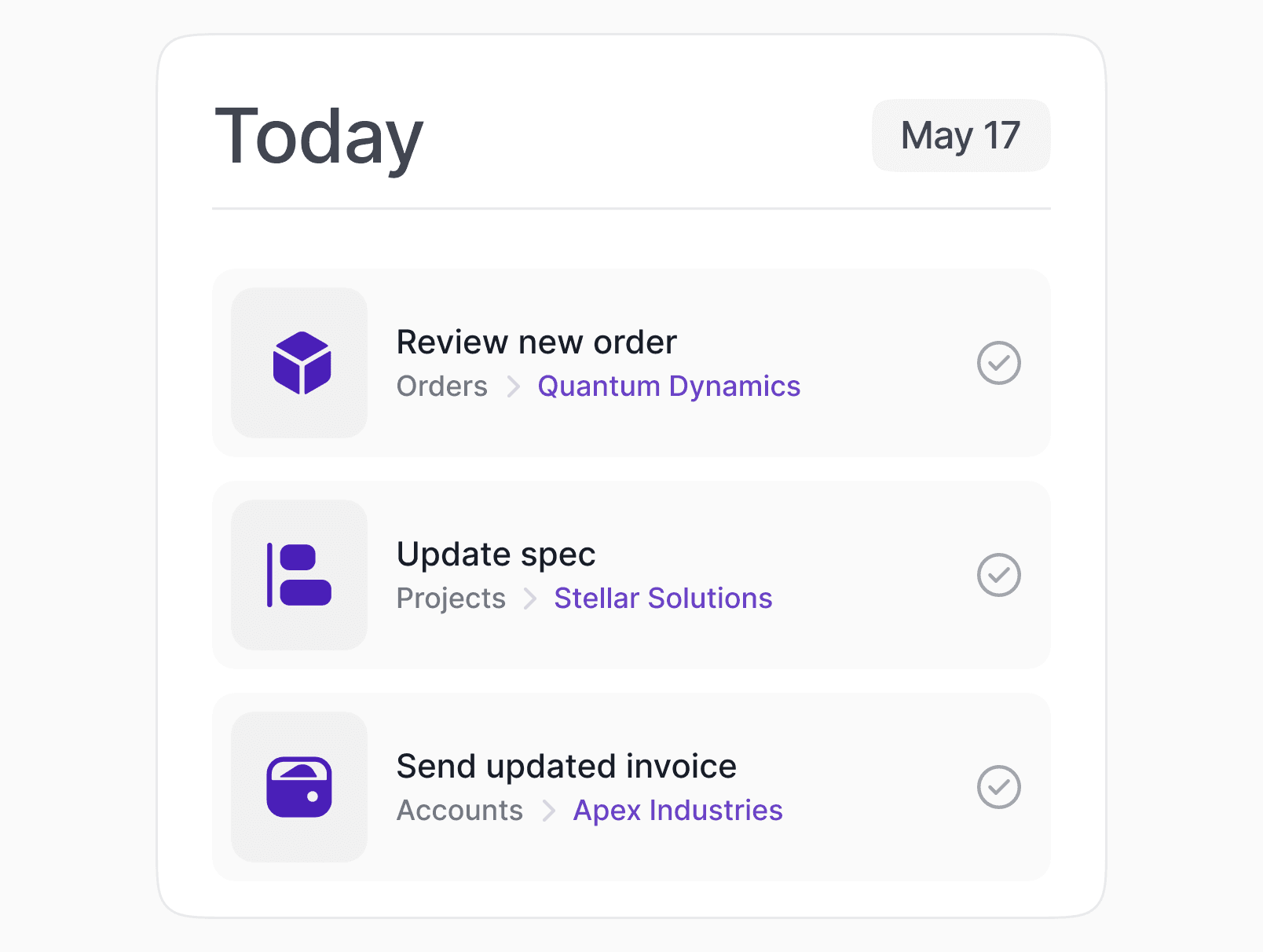Image resolution: width=1263 pixels, height=952 pixels.
Task: Go to the Stellar Solutions project
Action: 663,599
